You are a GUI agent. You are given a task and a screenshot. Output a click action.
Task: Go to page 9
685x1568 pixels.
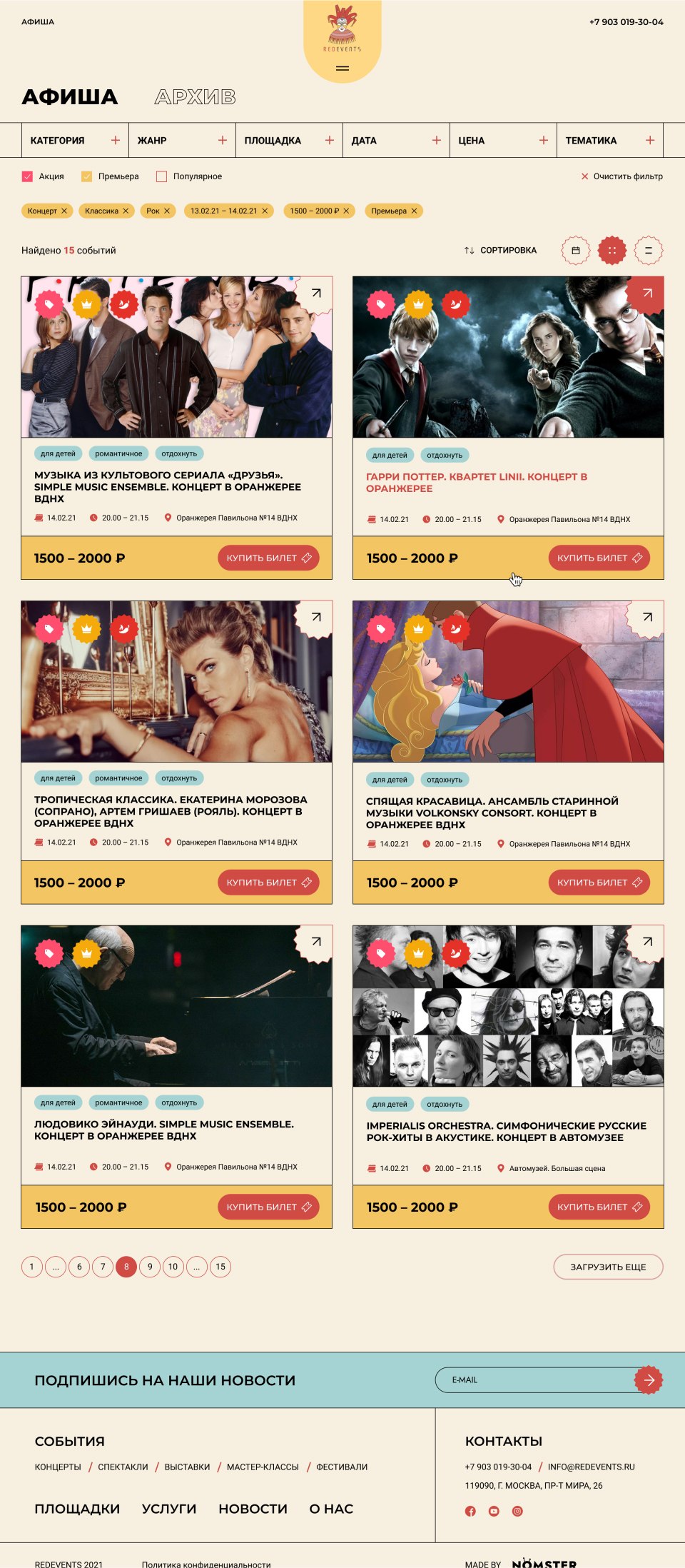(150, 1267)
